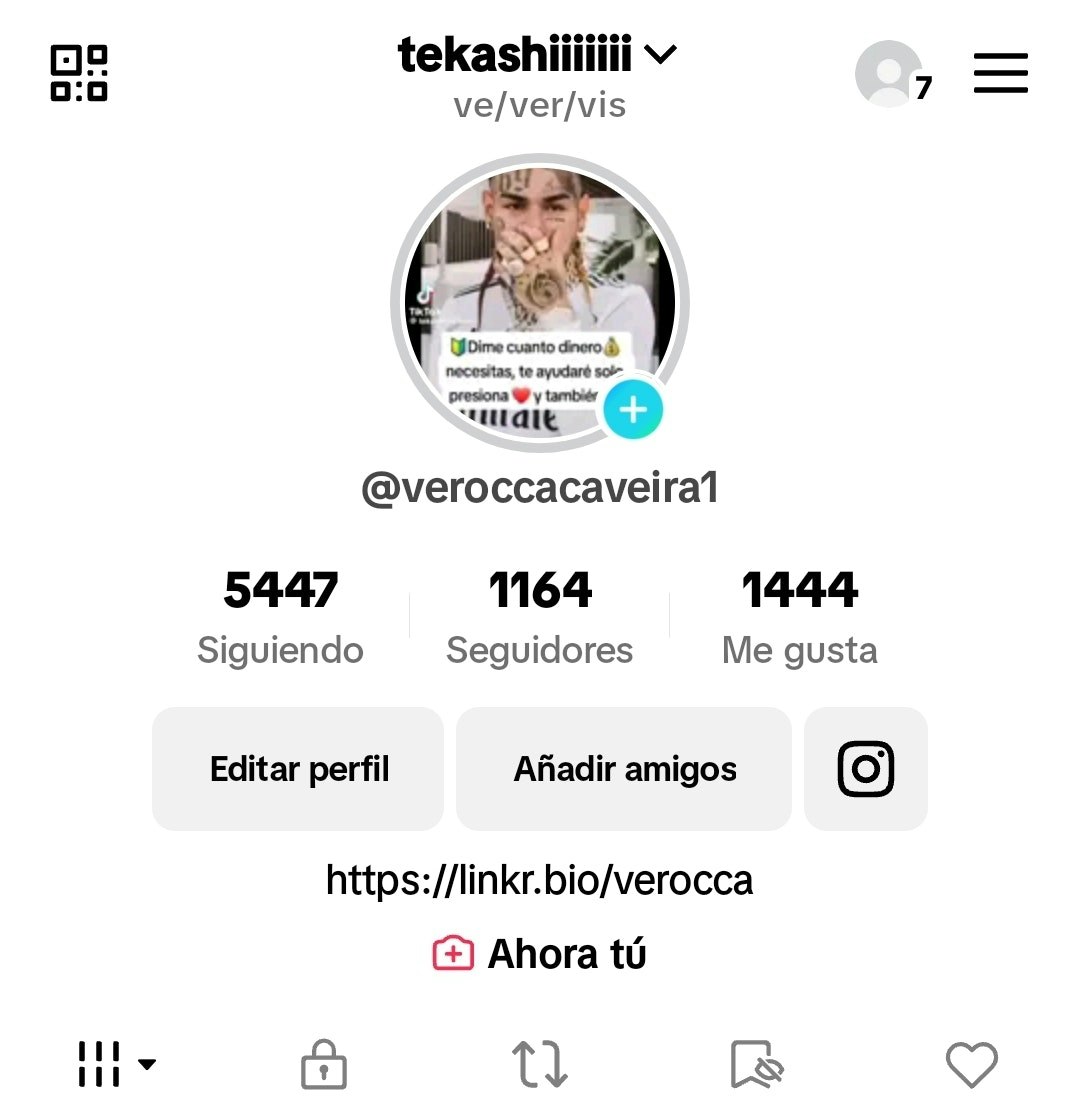Switch to the videos grid tab
The width and height of the screenshot is (1080, 1104).
[x=115, y=1064]
